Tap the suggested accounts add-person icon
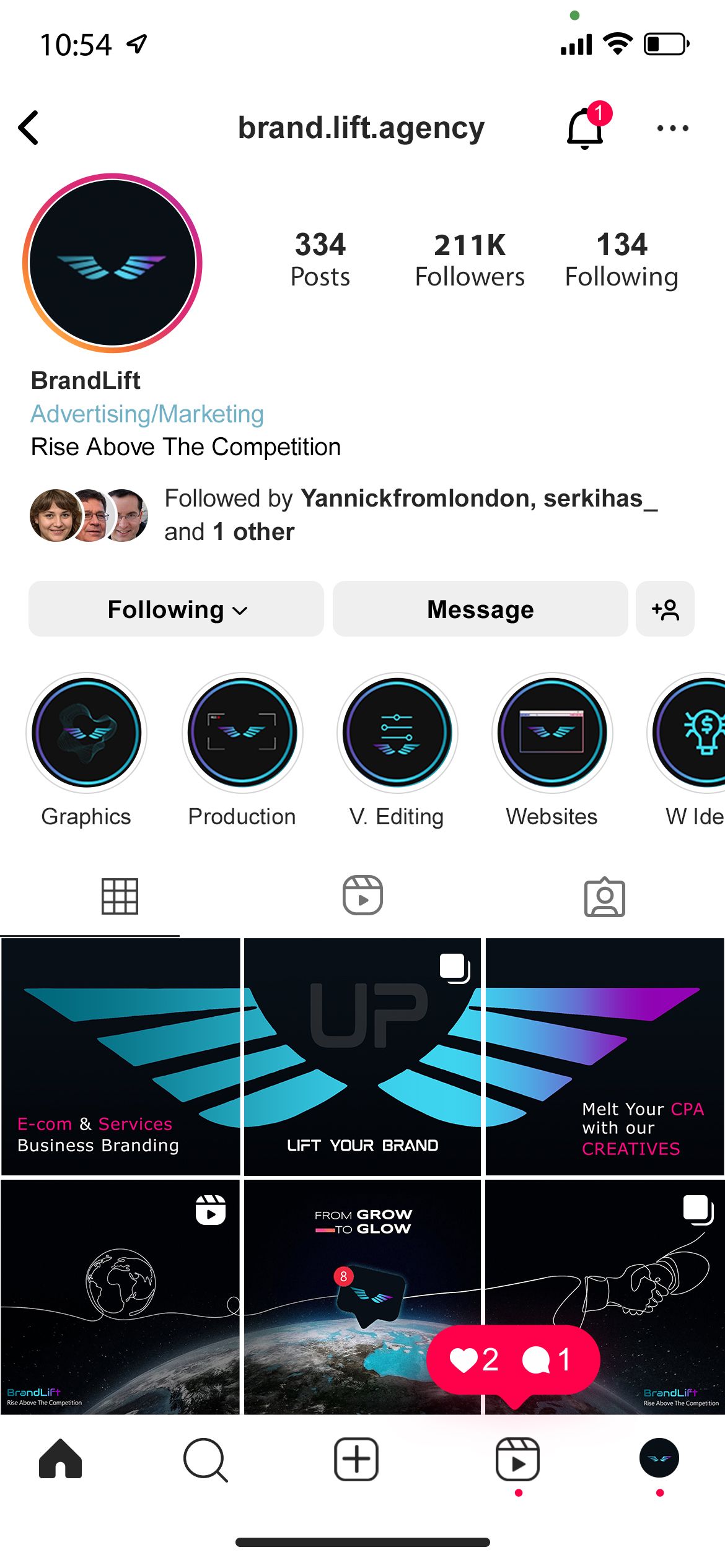The width and height of the screenshot is (725, 1568). [x=665, y=609]
